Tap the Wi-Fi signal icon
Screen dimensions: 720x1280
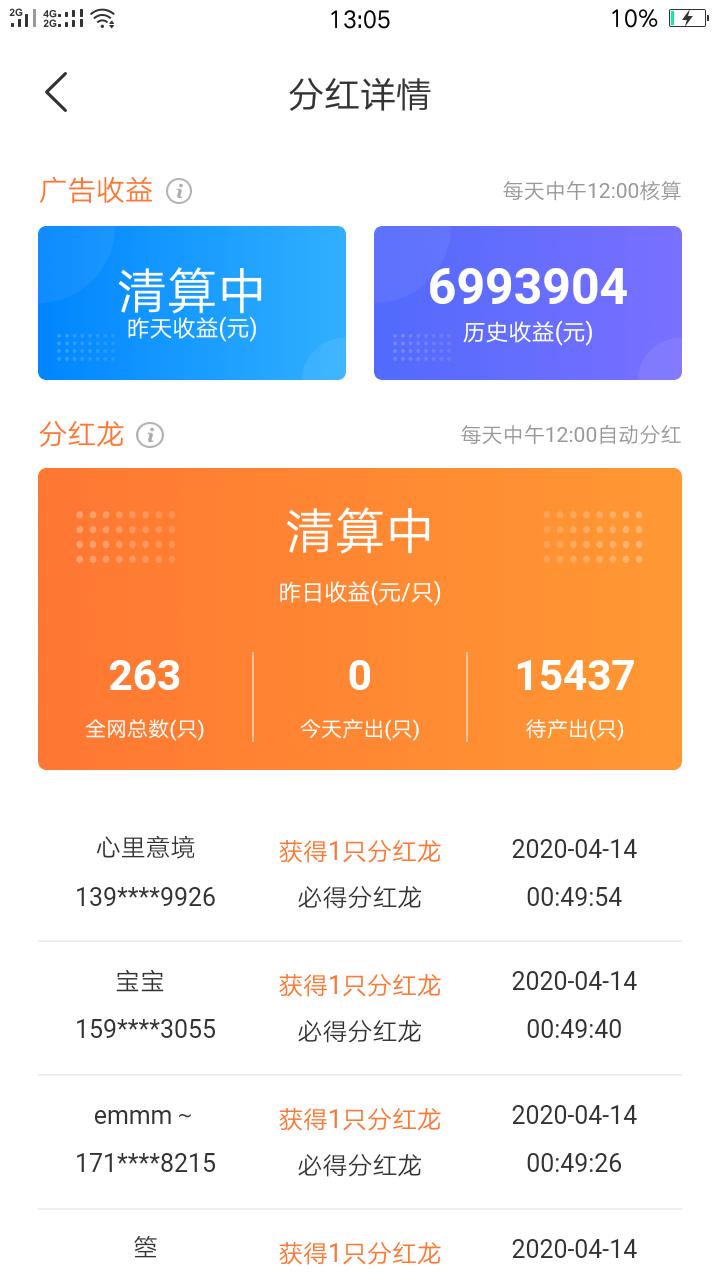click(x=100, y=17)
